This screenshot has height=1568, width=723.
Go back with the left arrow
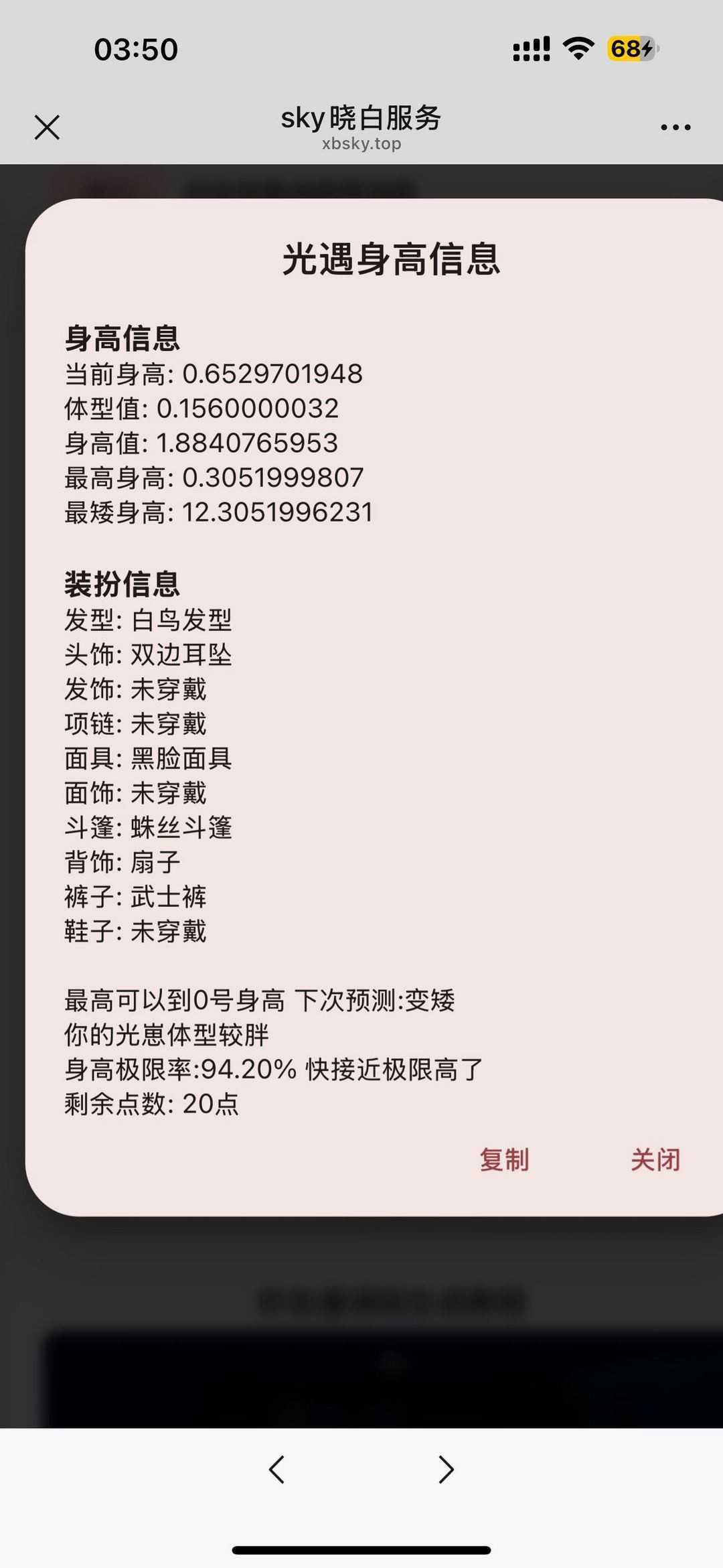[276, 1470]
